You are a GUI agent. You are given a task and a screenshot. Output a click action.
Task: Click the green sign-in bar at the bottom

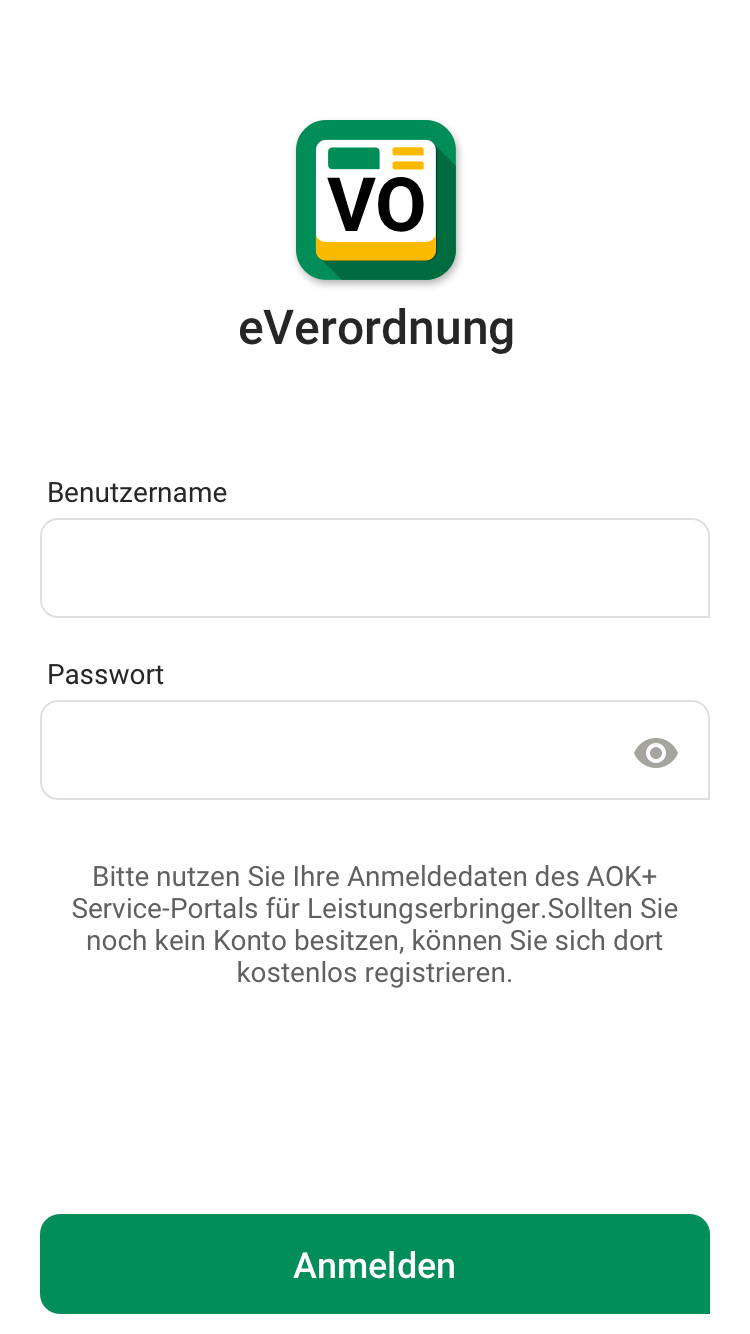tap(375, 1264)
